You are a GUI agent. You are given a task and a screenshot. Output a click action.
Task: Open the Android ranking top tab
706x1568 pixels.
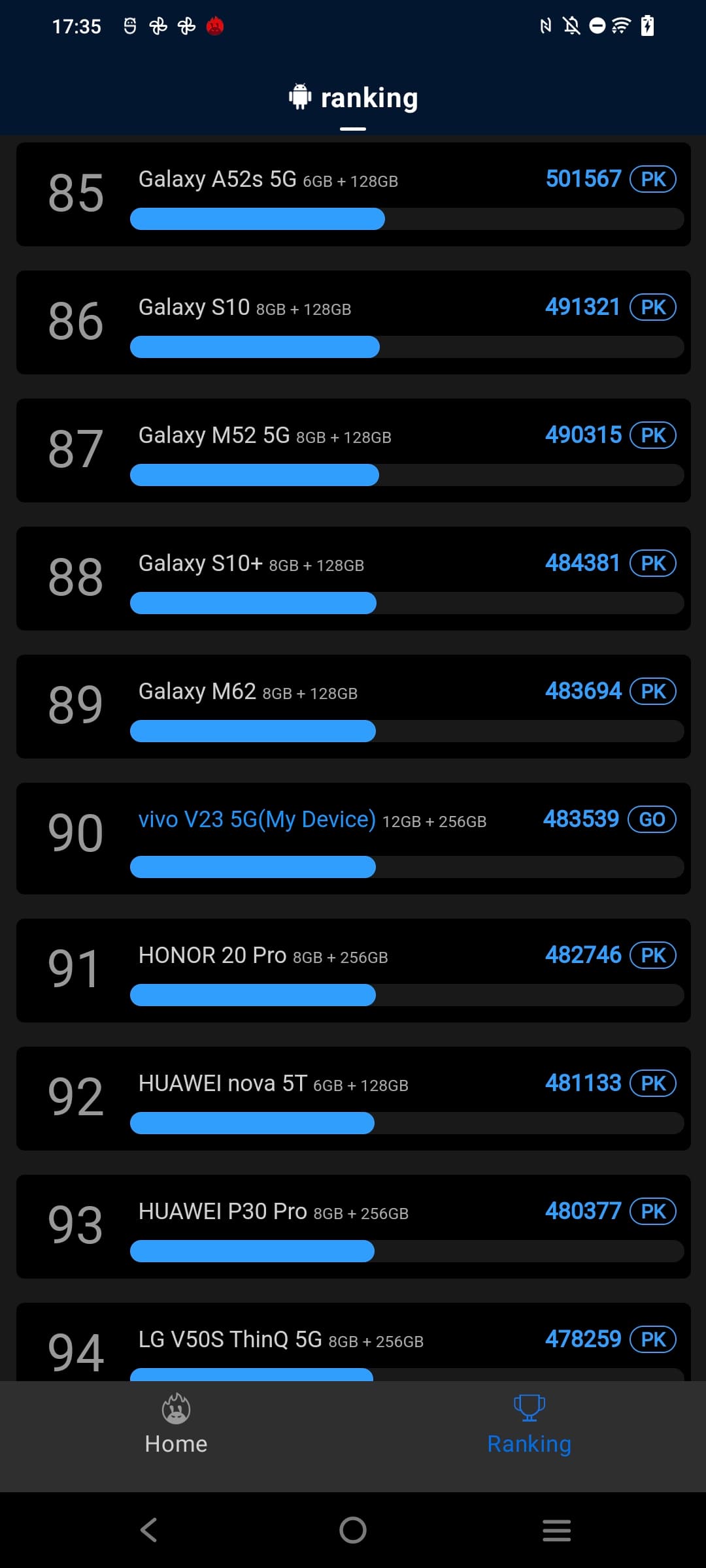353,98
